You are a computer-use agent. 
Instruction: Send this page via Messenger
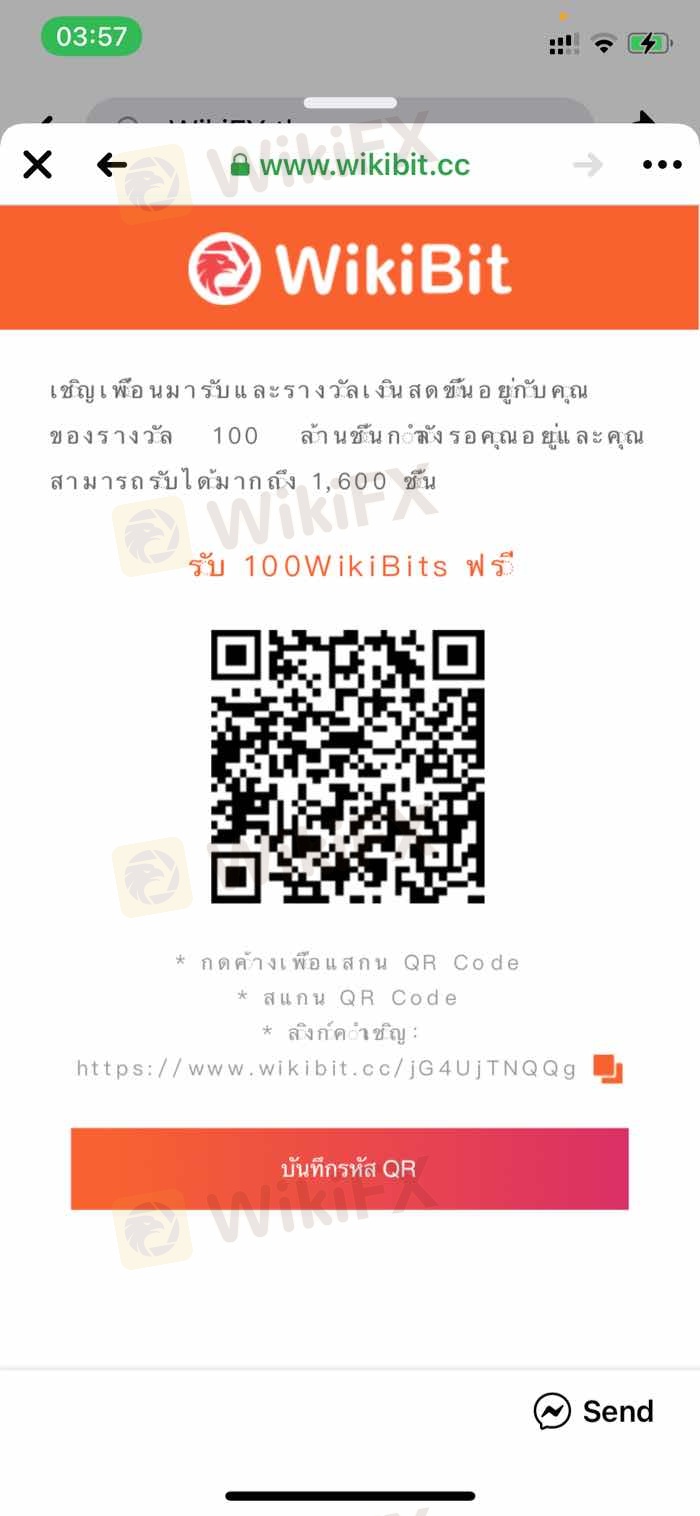594,1411
